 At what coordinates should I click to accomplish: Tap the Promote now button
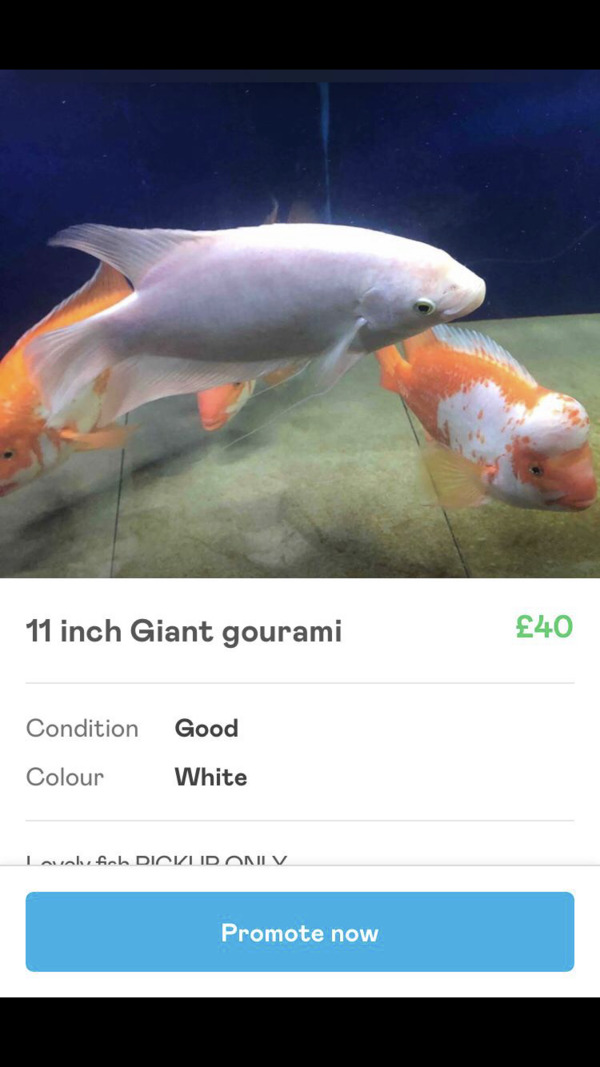click(x=300, y=932)
